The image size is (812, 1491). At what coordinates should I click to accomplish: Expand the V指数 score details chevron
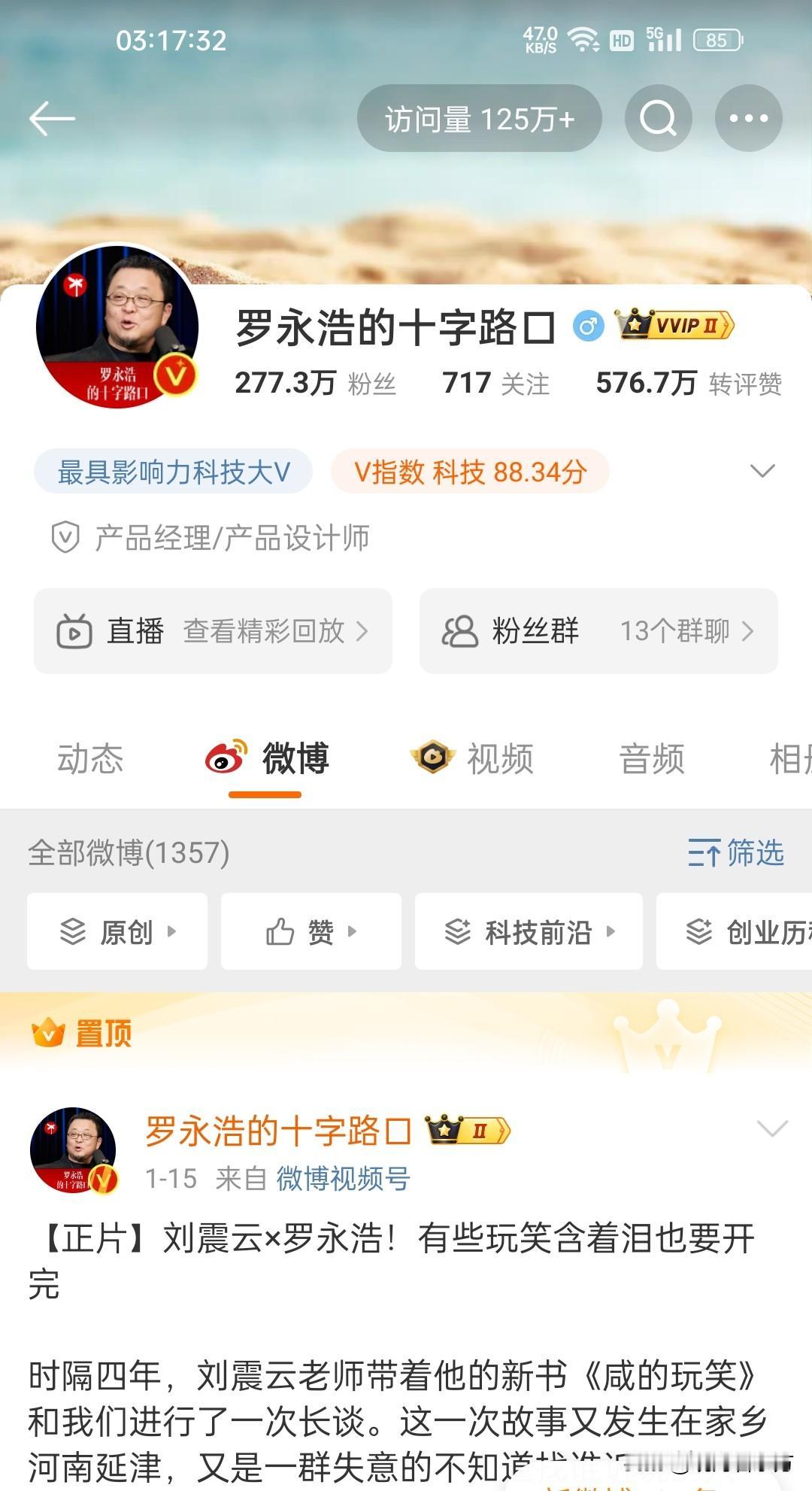click(x=762, y=470)
